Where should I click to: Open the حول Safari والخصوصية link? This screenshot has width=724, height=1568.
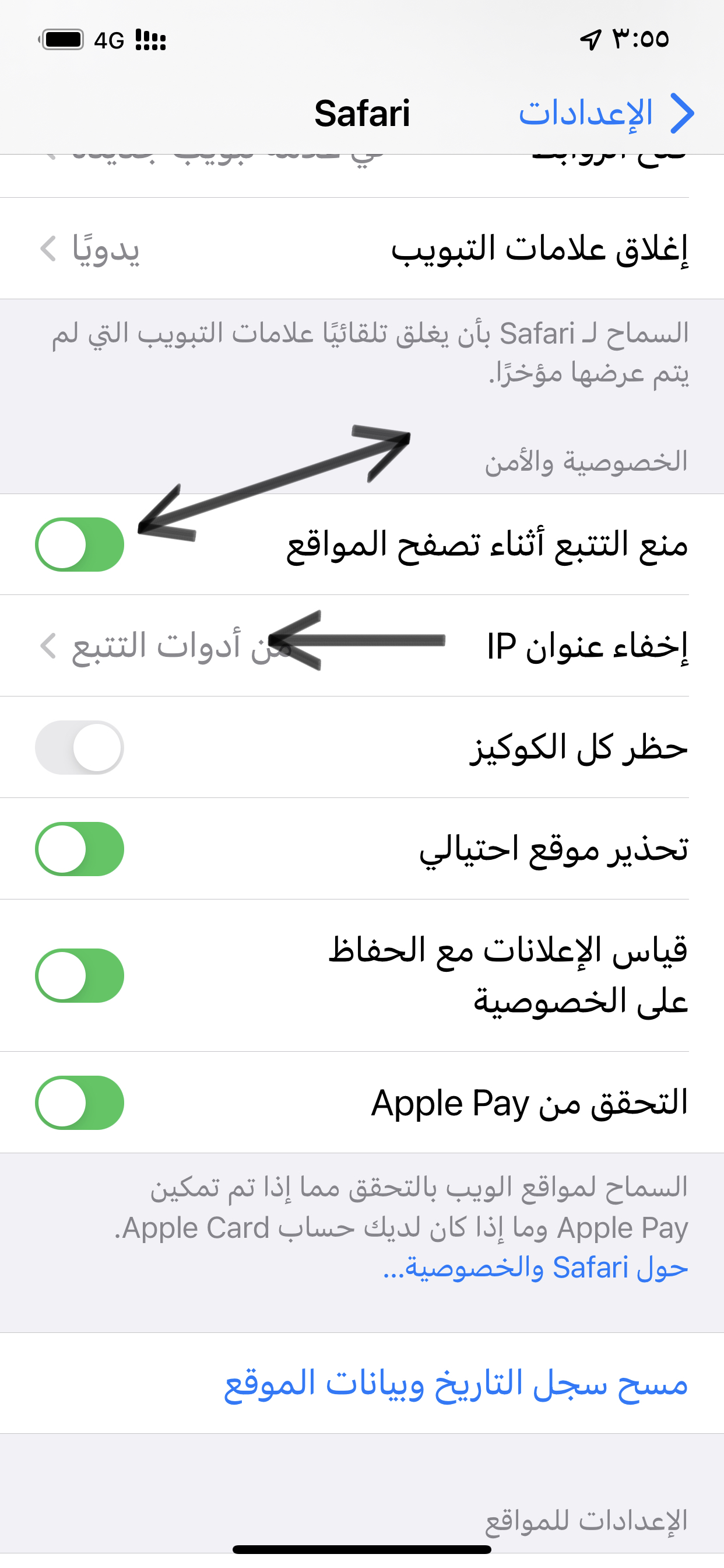click(x=535, y=1269)
